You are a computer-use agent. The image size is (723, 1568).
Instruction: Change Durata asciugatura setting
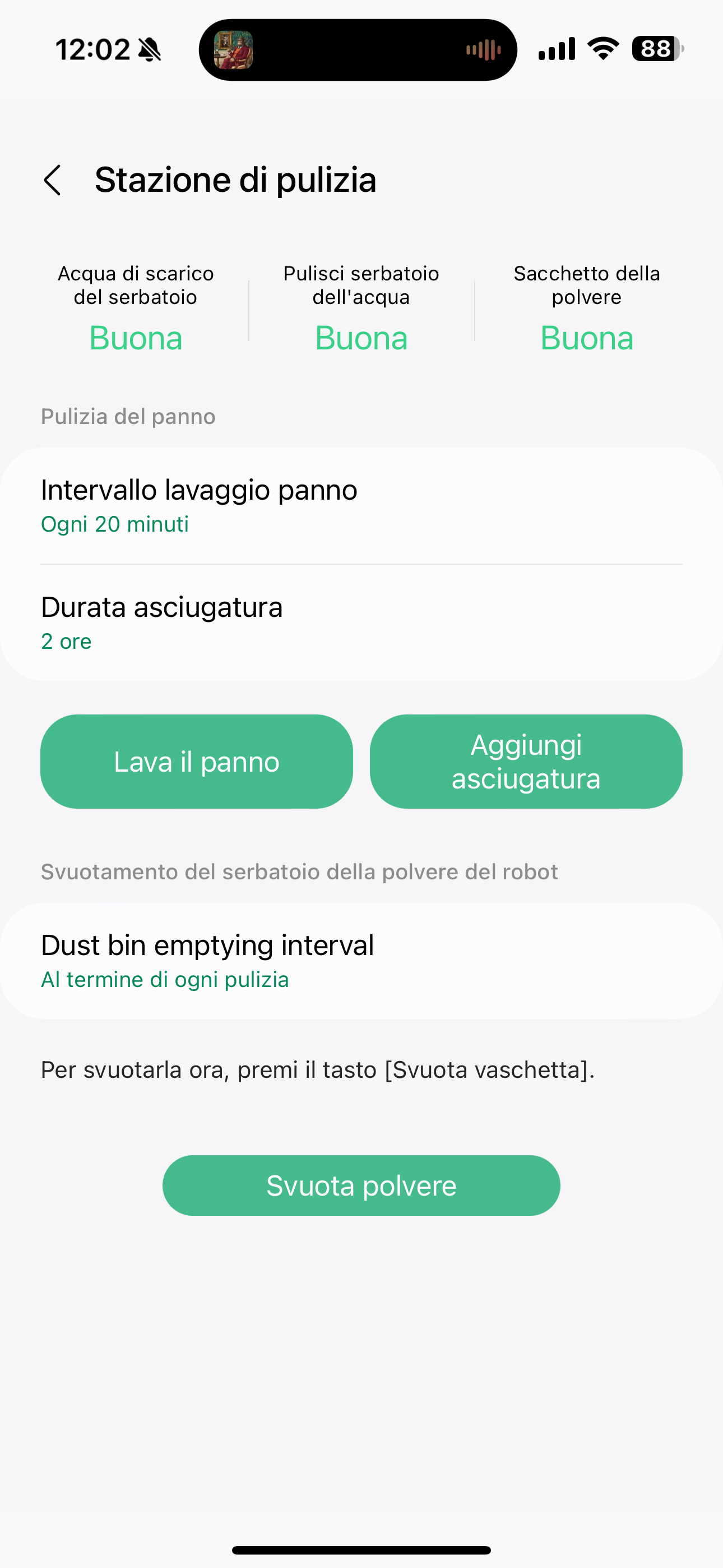click(361, 622)
